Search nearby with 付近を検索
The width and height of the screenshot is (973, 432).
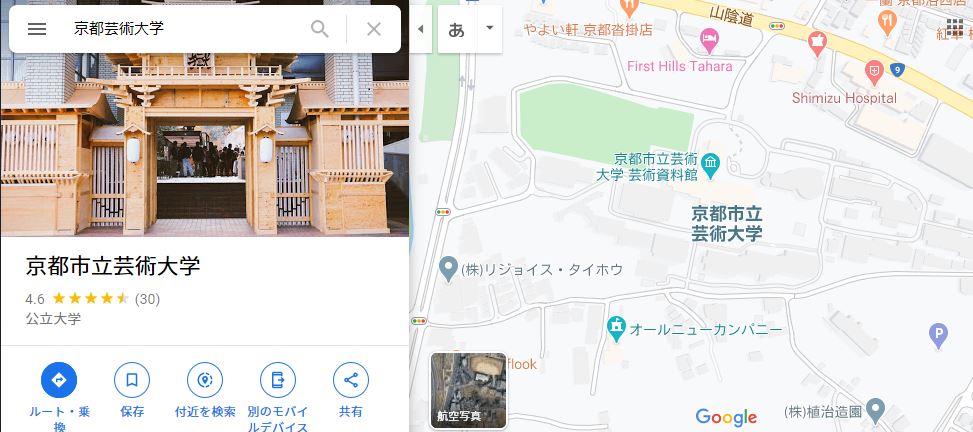pos(205,380)
